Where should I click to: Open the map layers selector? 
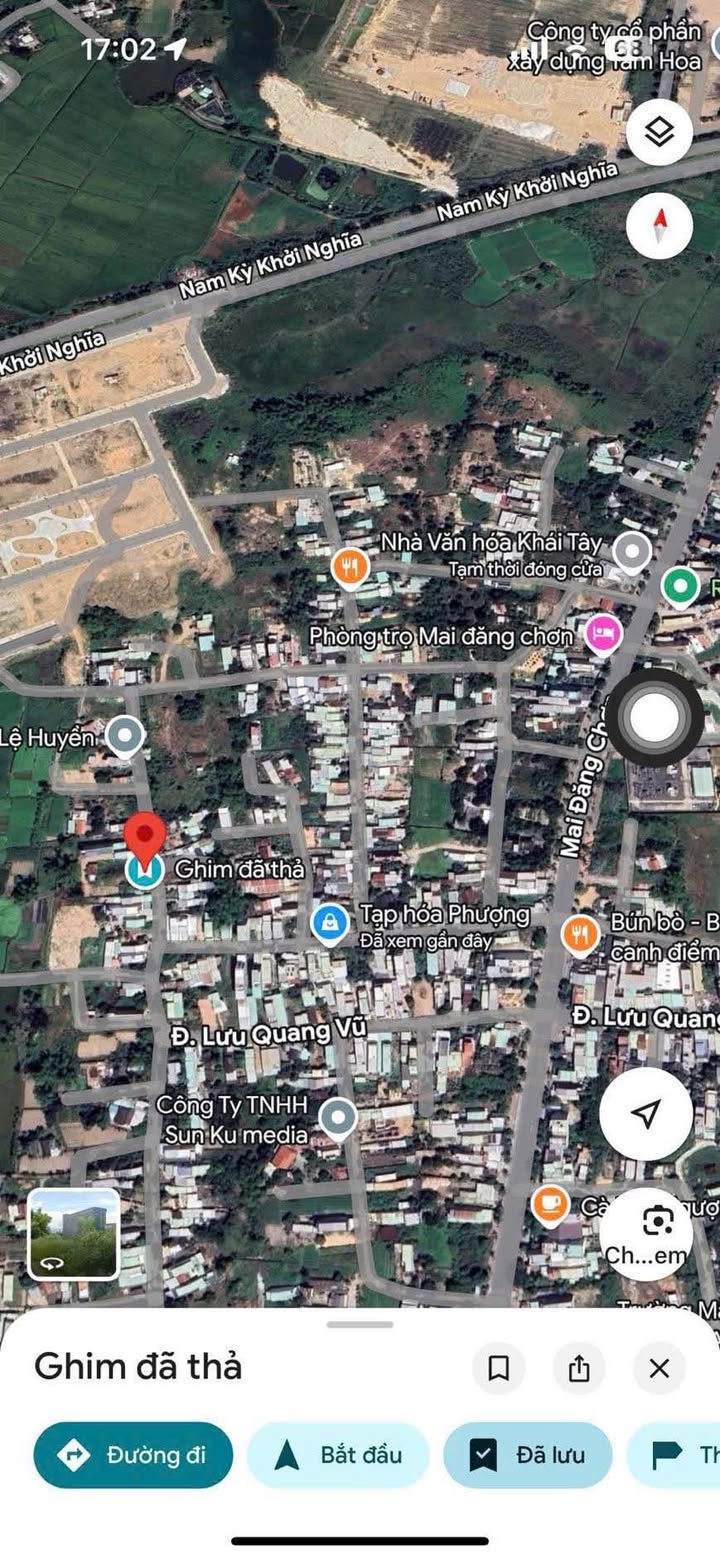(659, 132)
